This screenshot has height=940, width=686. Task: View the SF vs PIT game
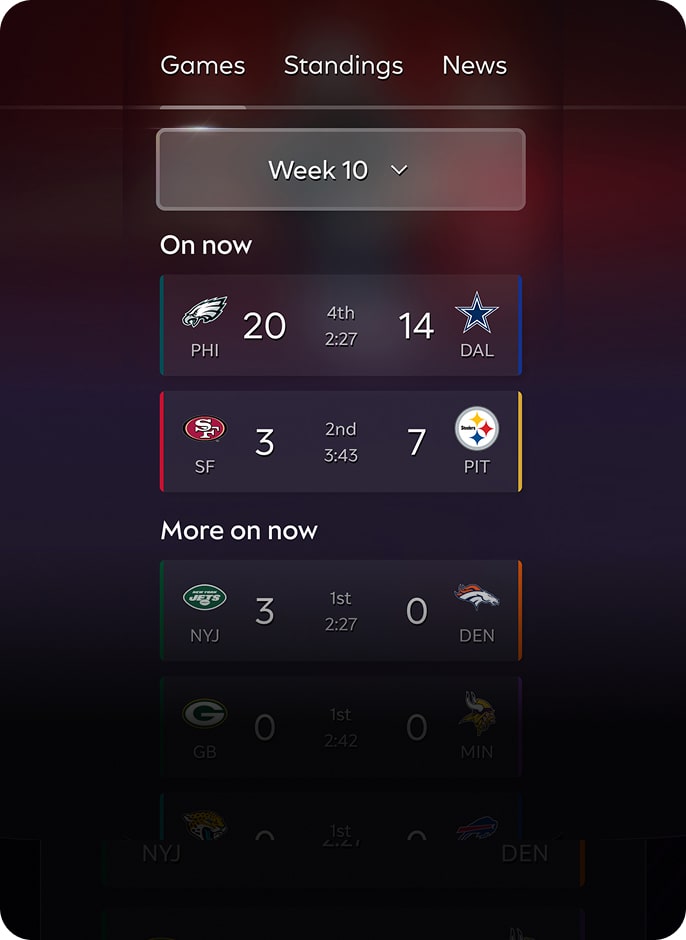(x=340, y=442)
